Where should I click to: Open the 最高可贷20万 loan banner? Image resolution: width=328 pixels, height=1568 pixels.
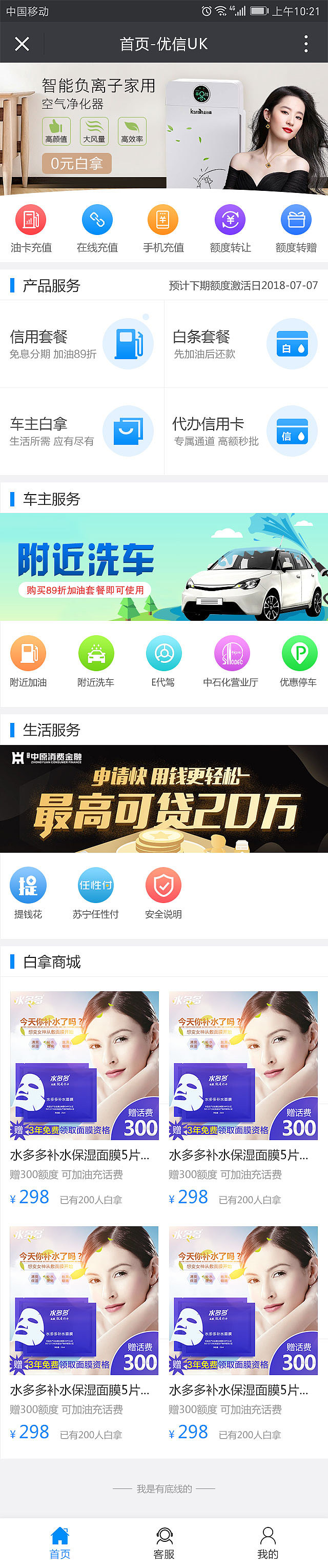[x=163, y=798]
